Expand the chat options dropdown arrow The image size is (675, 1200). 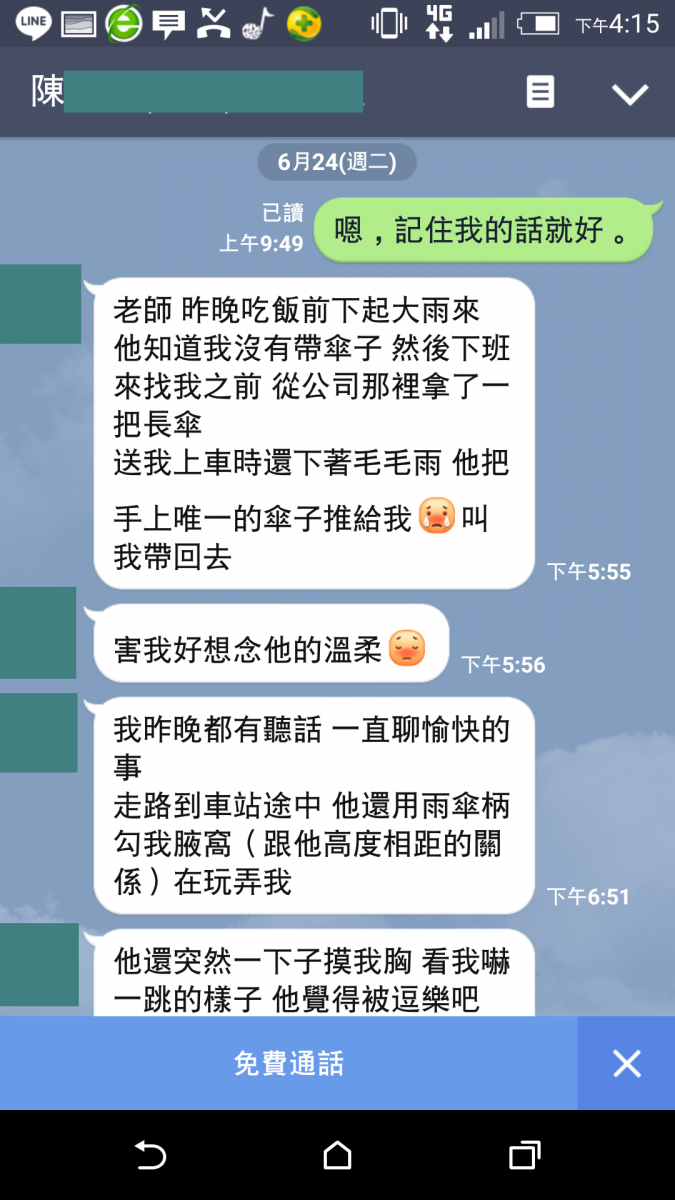[630, 94]
